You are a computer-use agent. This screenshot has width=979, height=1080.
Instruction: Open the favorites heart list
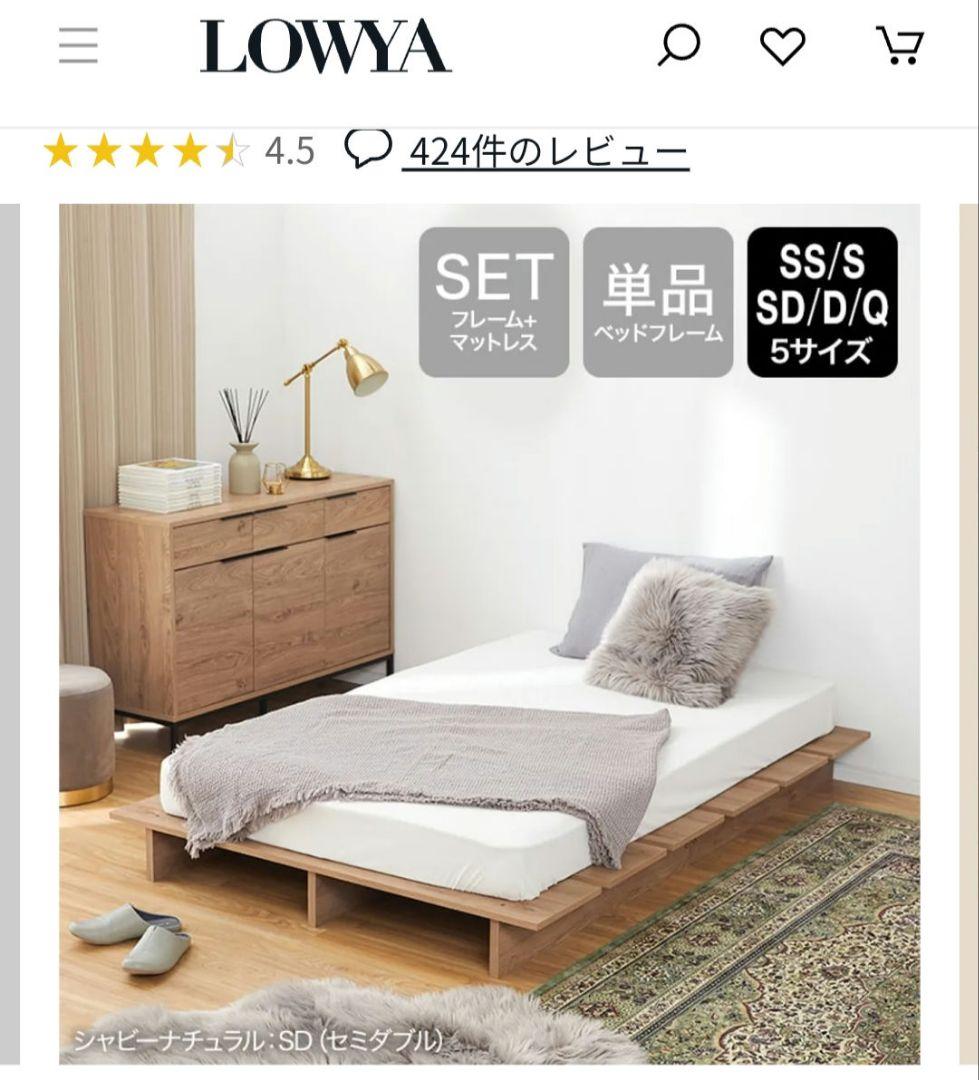click(x=782, y=46)
